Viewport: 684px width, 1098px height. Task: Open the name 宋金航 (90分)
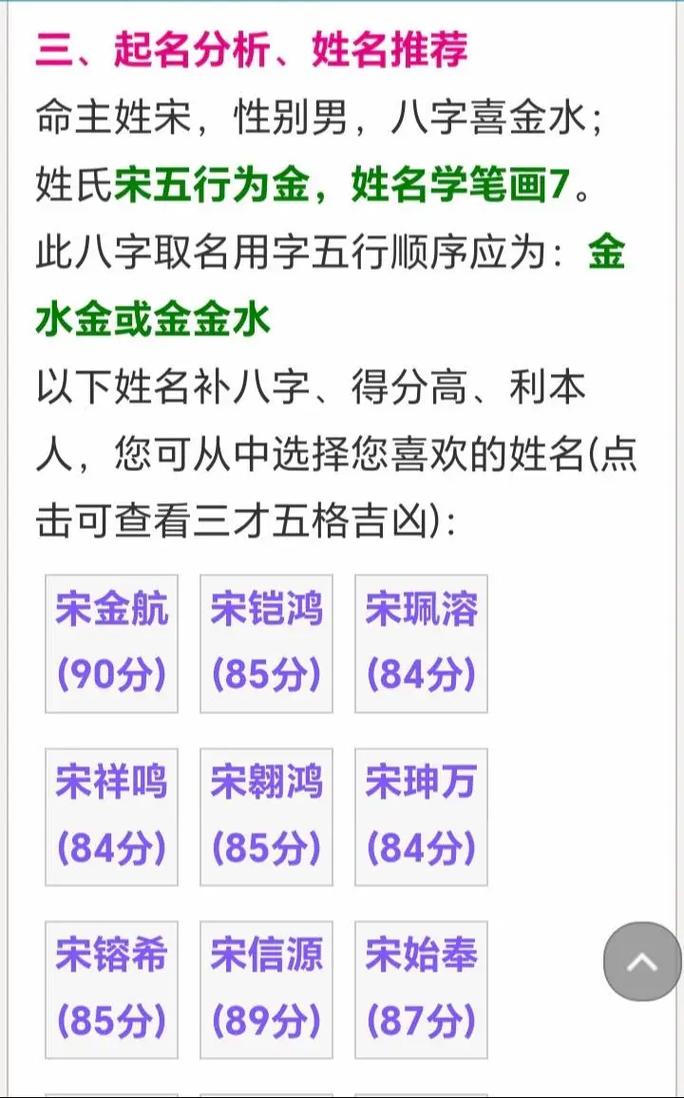(x=111, y=644)
